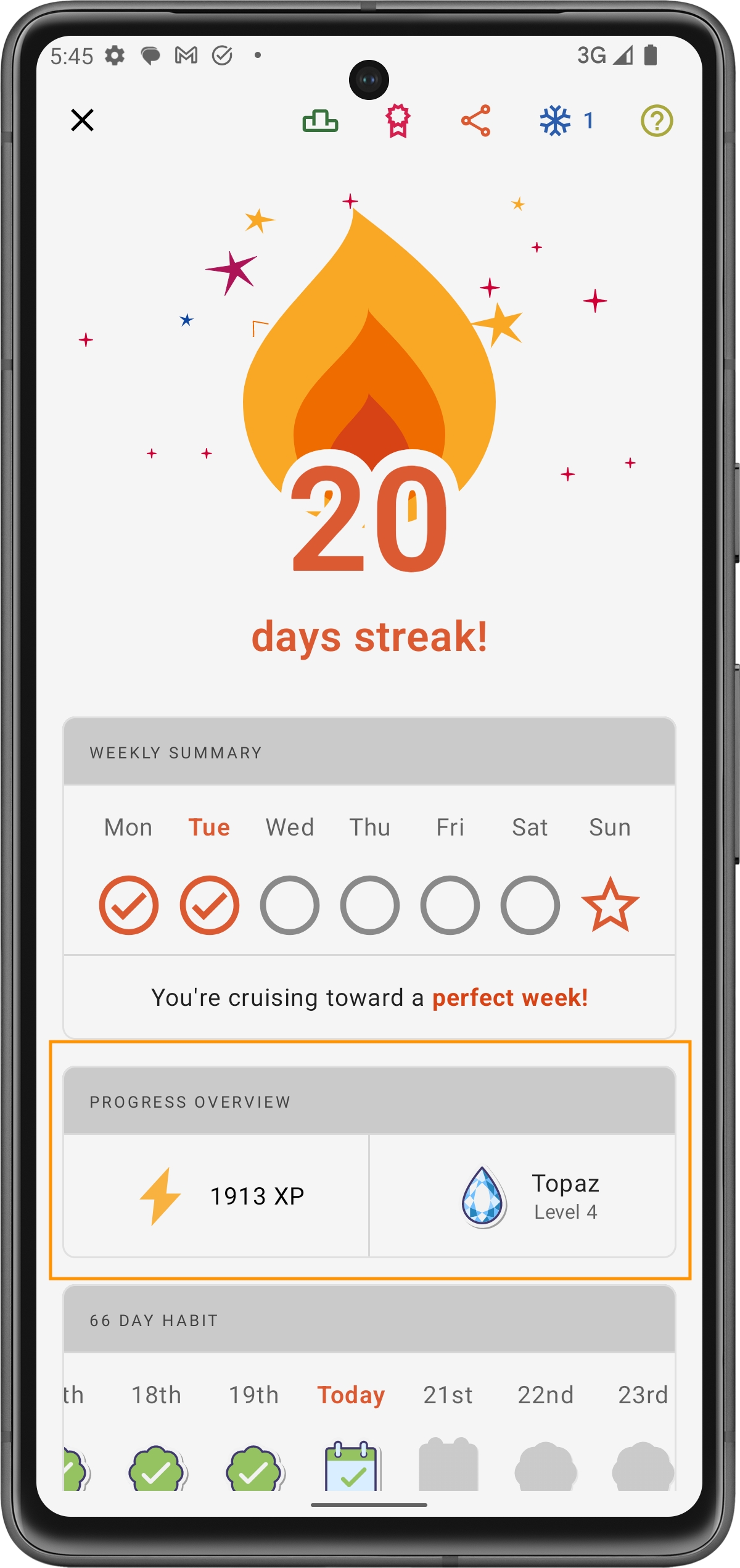Image resolution: width=740 pixels, height=1568 pixels.
Task: Open the help question mark
Action: point(656,121)
